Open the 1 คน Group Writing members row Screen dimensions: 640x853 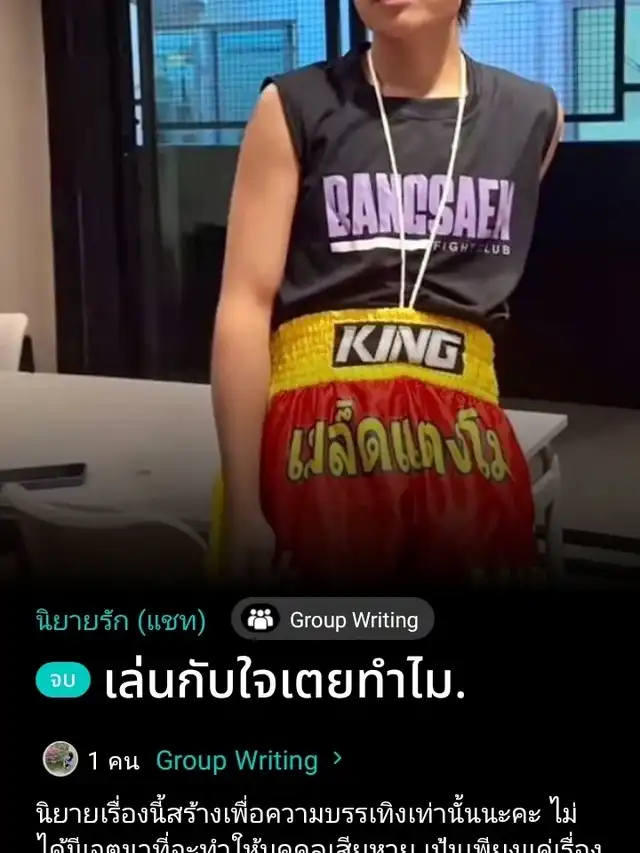[x=194, y=760]
